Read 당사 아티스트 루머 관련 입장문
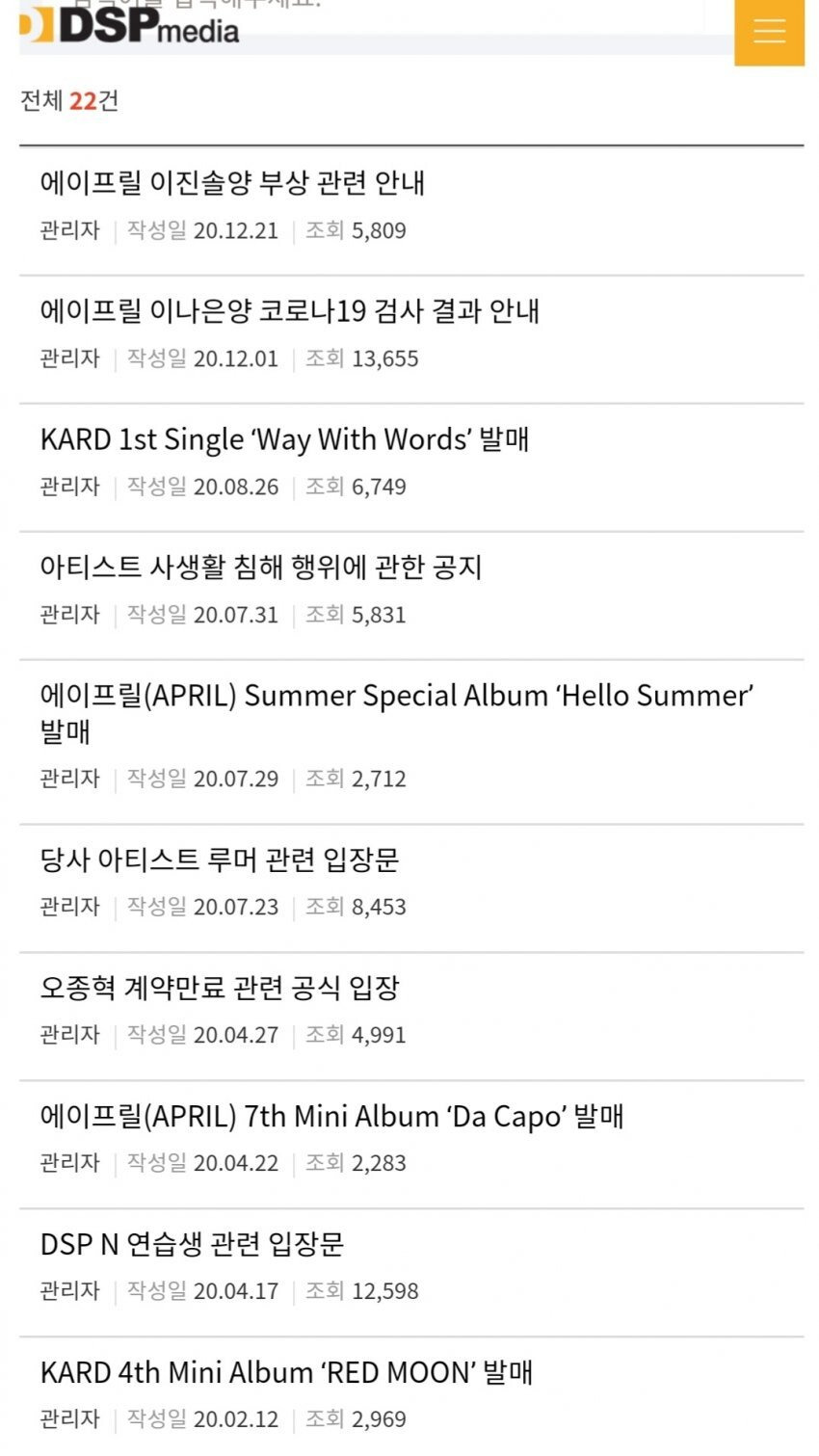The width and height of the screenshot is (819, 1456). pyautogui.click(x=219, y=860)
